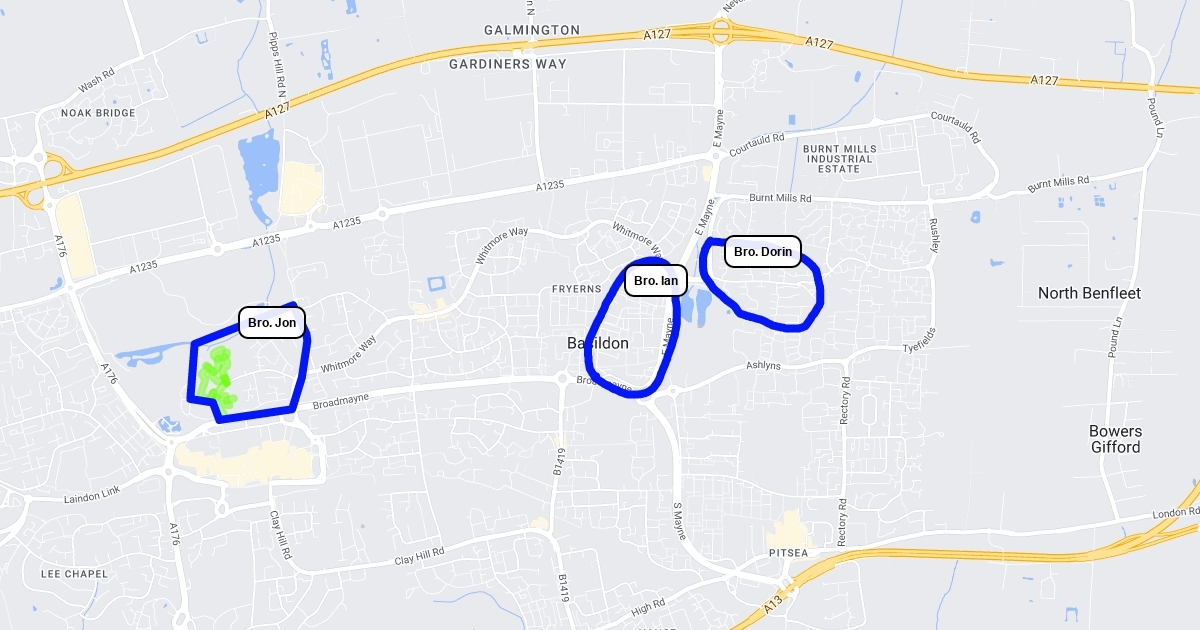
Task: Select the Bro. Jon territory label
Action: (x=272, y=323)
